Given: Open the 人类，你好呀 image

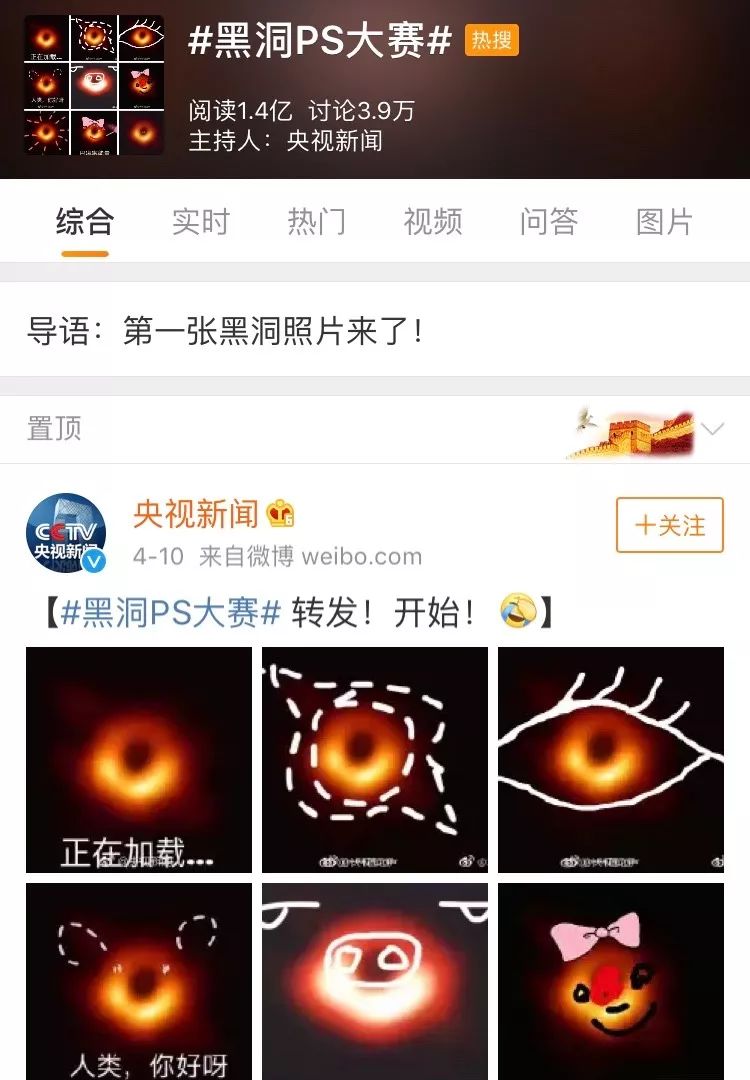Looking at the screenshot, I should [x=139, y=980].
